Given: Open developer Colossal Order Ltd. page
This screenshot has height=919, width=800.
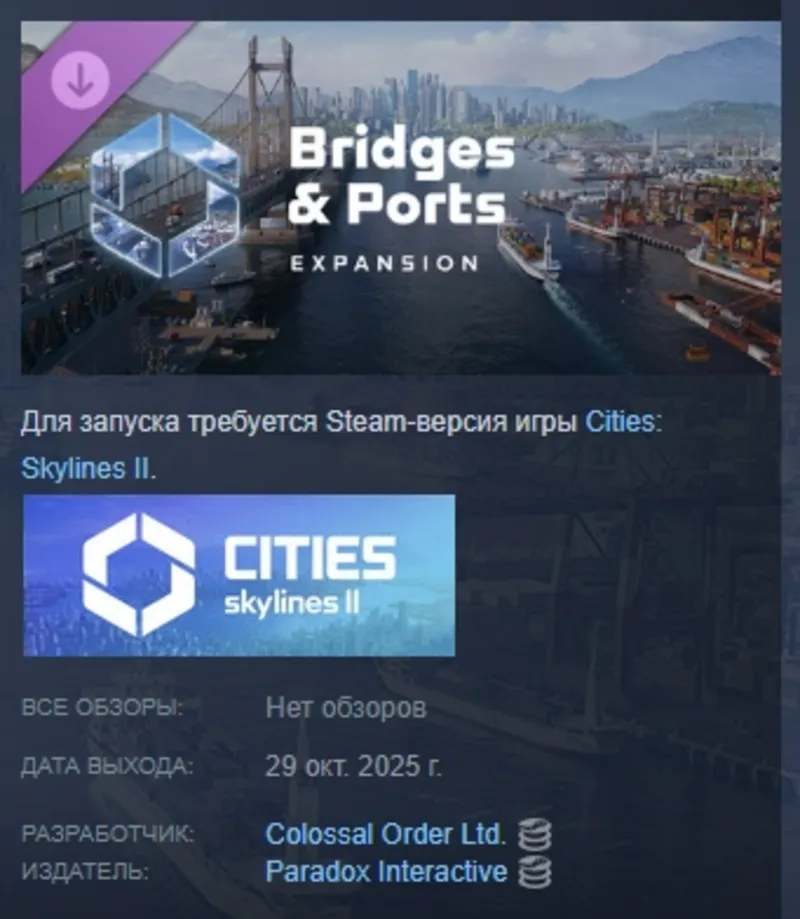Looking at the screenshot, I should point(386,833).
